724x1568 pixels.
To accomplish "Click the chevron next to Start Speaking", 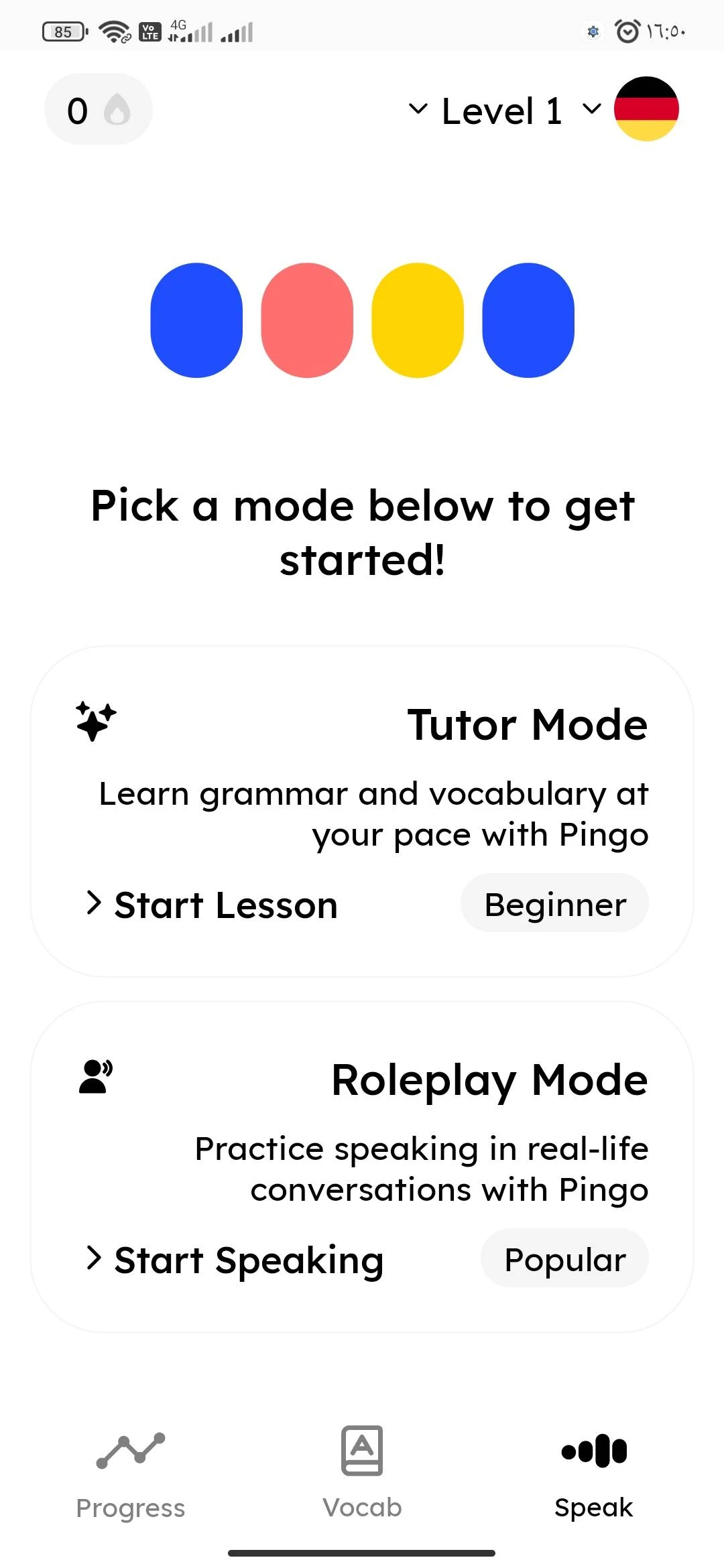I will 93,1260.
